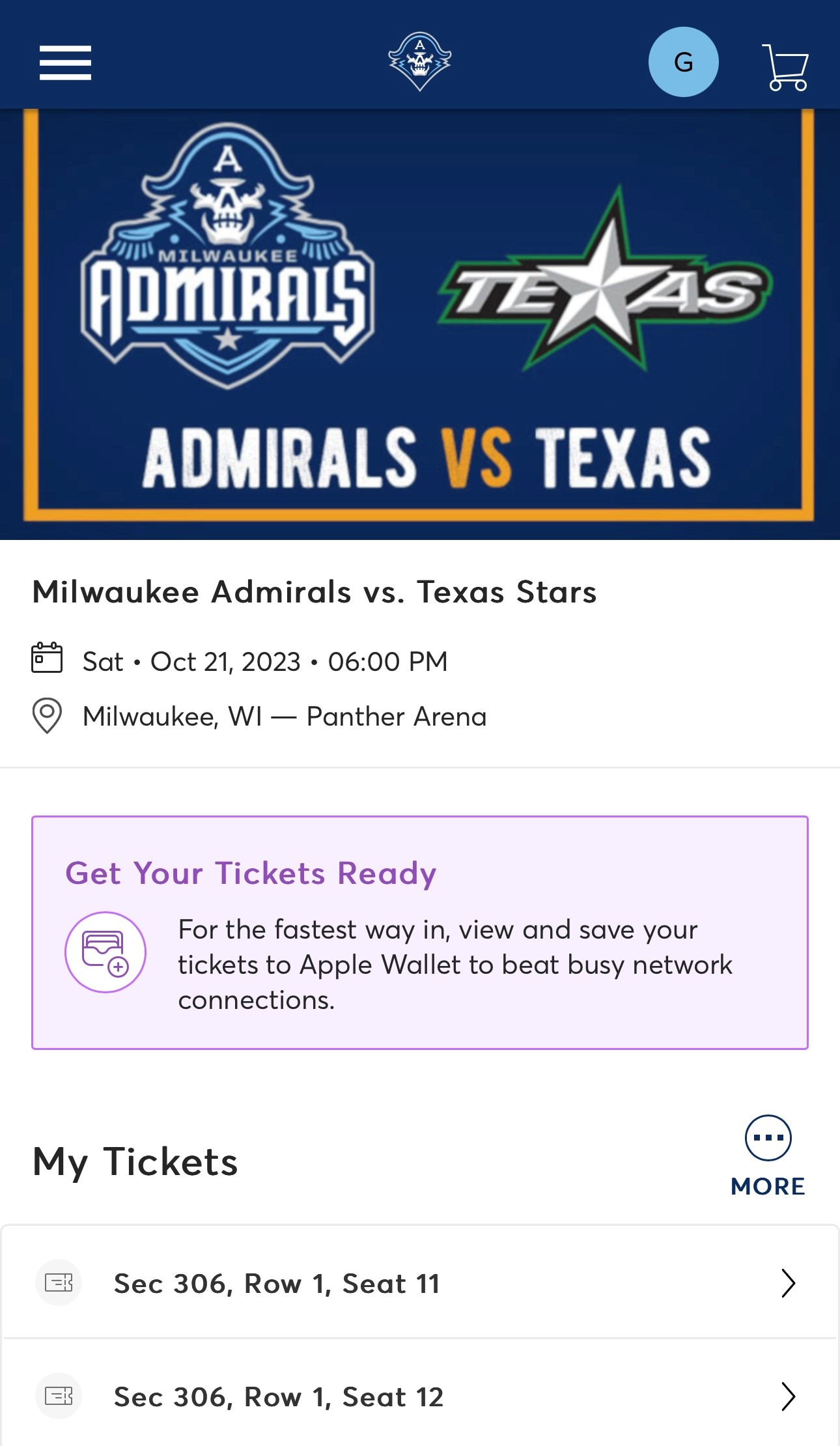Open your account profile avatar
Viewport: 840px width, 1446px height.
click(x=683, y=61)
